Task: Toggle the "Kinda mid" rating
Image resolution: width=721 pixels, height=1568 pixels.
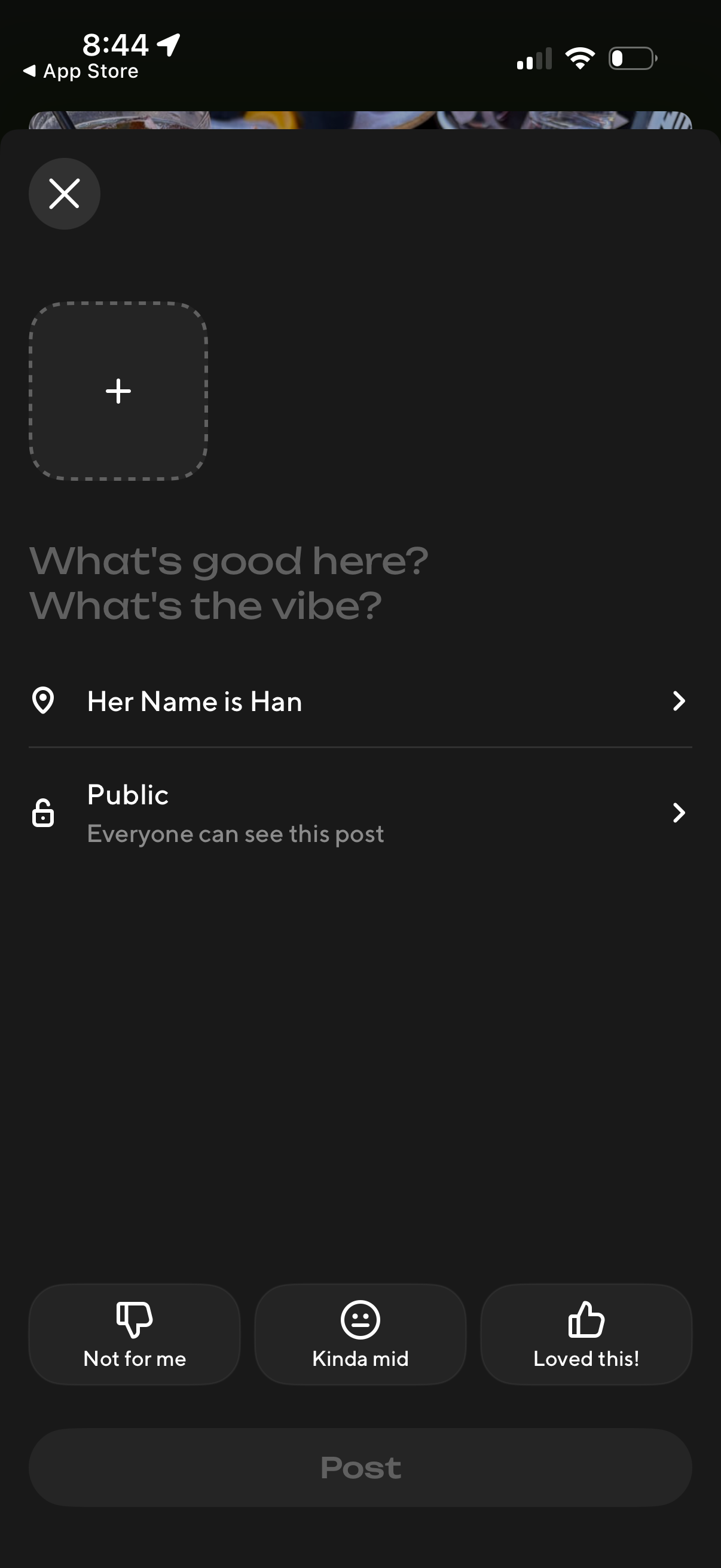Action: pyautogui.click(x=360, y=1335)
